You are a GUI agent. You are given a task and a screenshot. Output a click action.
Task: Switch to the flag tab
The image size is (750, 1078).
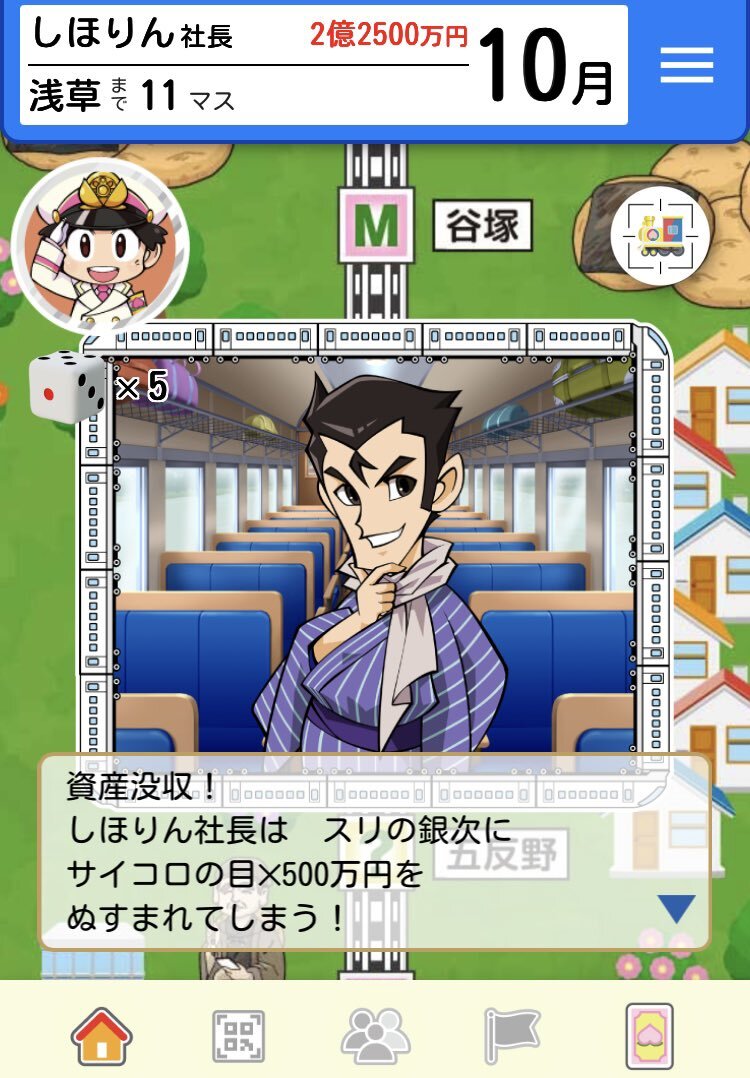511,1036
